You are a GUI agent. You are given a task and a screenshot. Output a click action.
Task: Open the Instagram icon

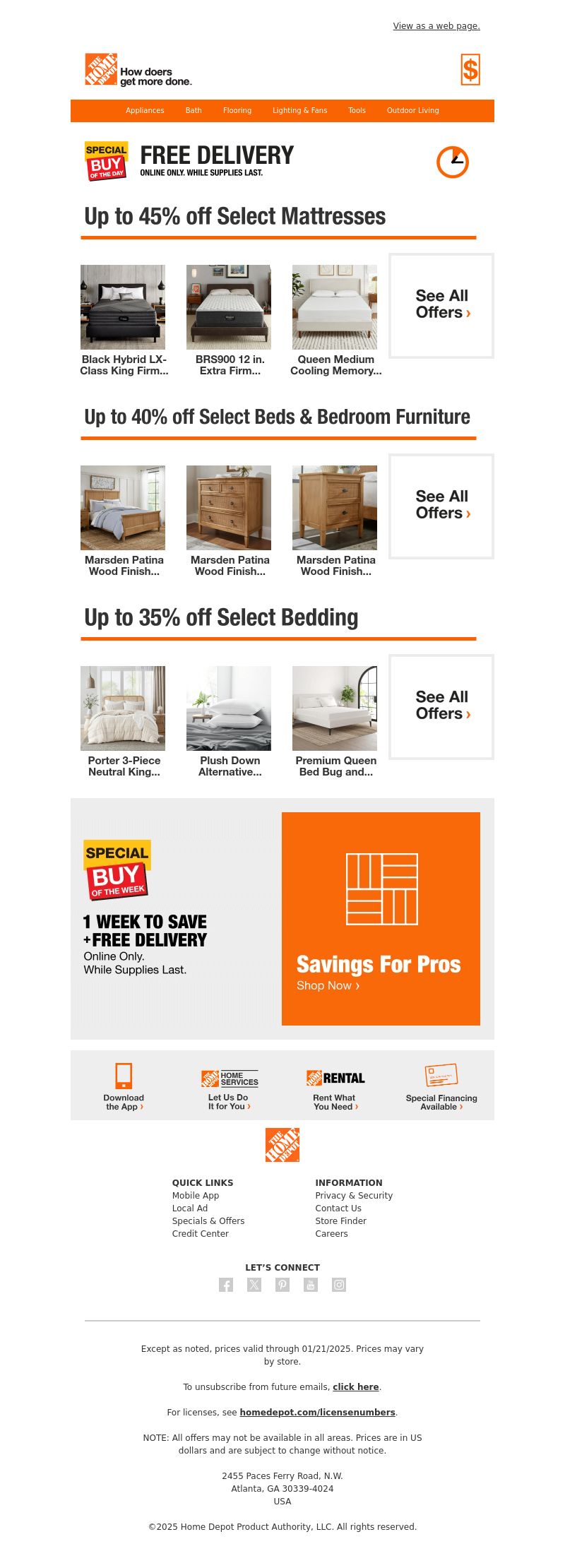pyautogui.click(x=339, y=1285)
